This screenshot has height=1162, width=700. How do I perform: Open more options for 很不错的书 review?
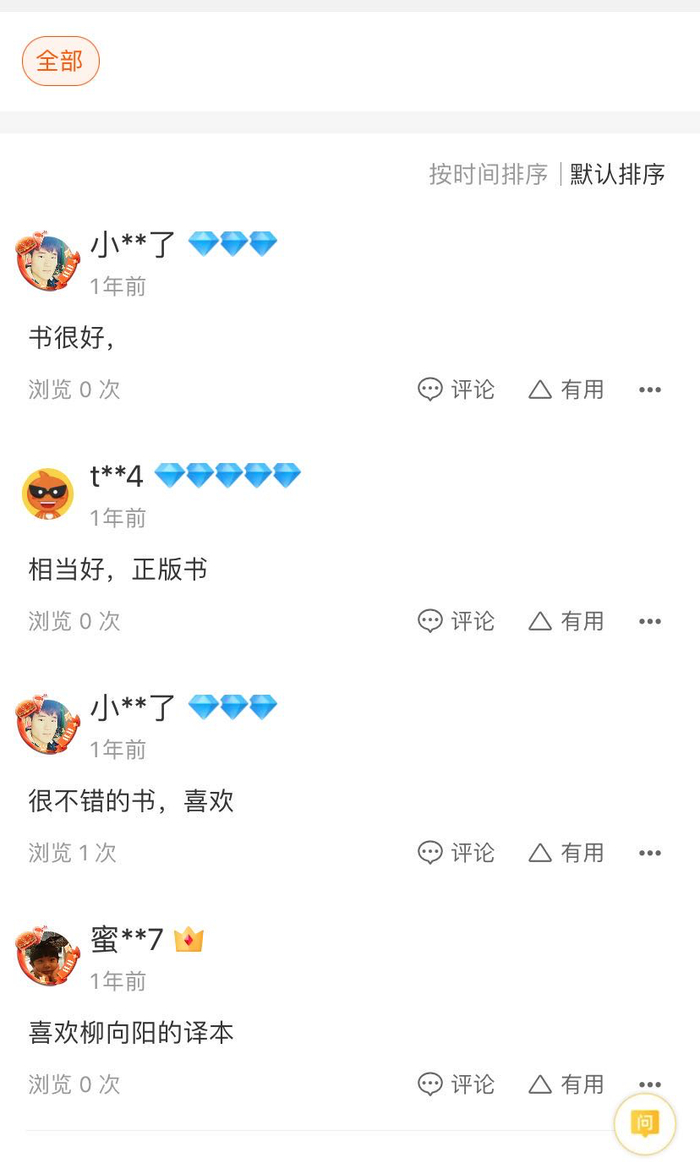[x=650, y=853]
